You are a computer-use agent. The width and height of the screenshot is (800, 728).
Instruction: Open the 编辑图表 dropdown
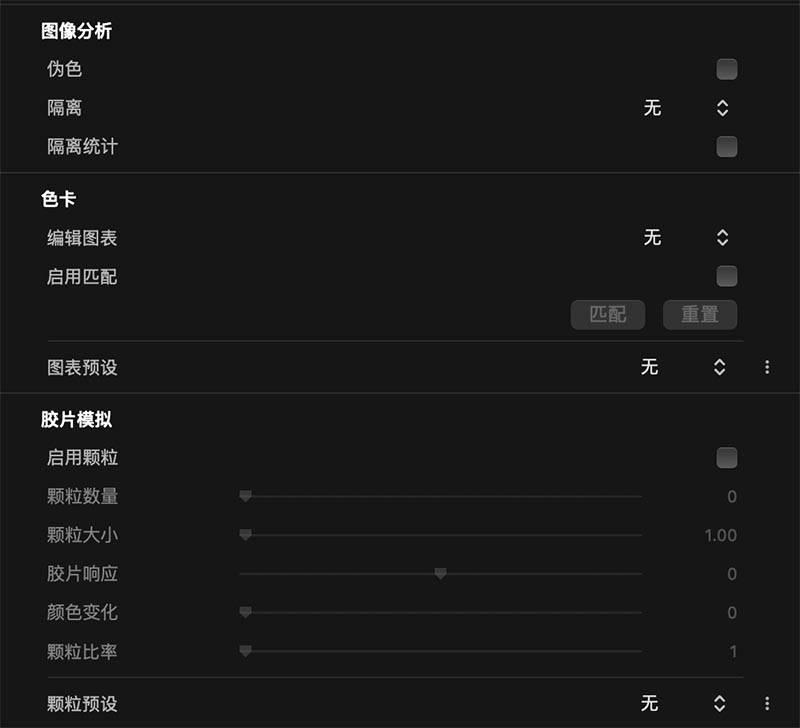686,238
